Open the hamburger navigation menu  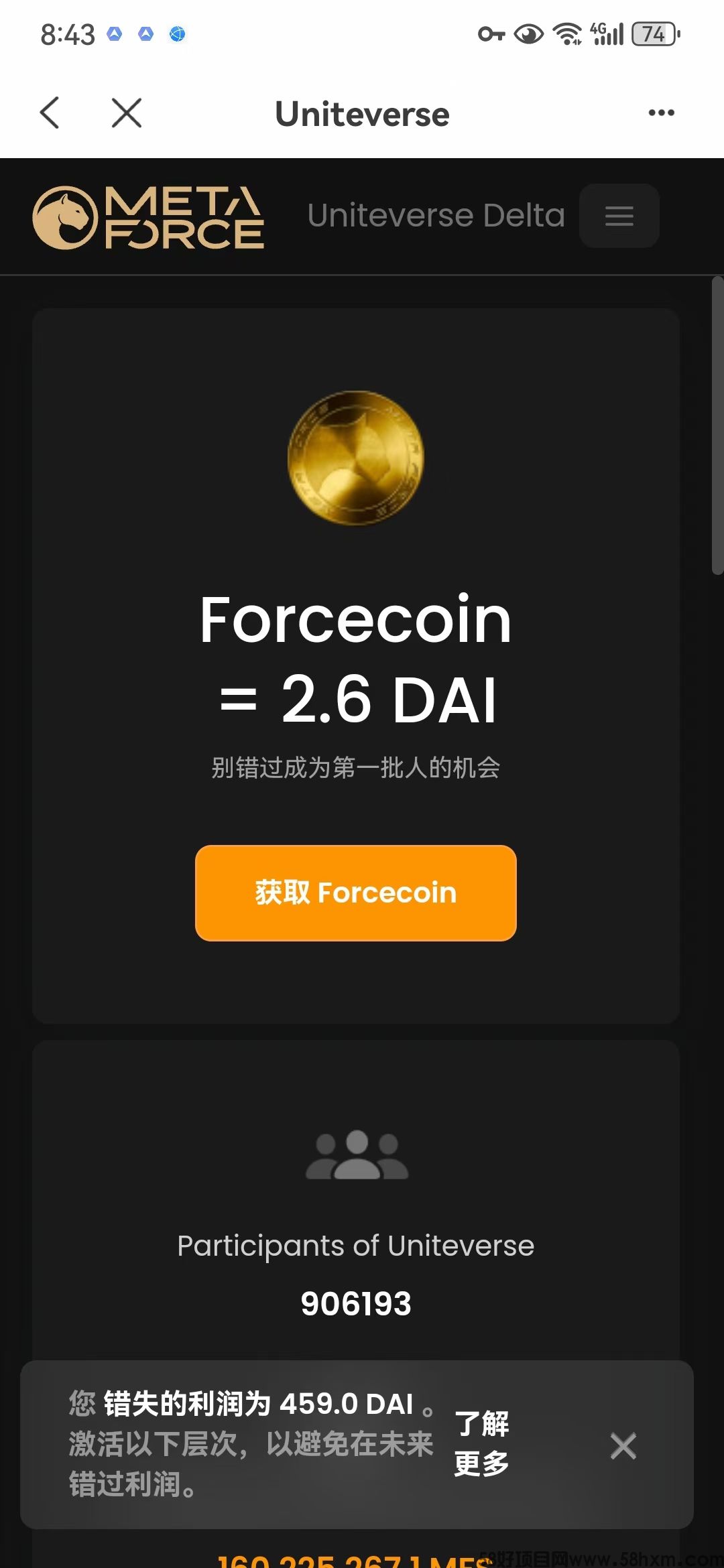(619, 216)
